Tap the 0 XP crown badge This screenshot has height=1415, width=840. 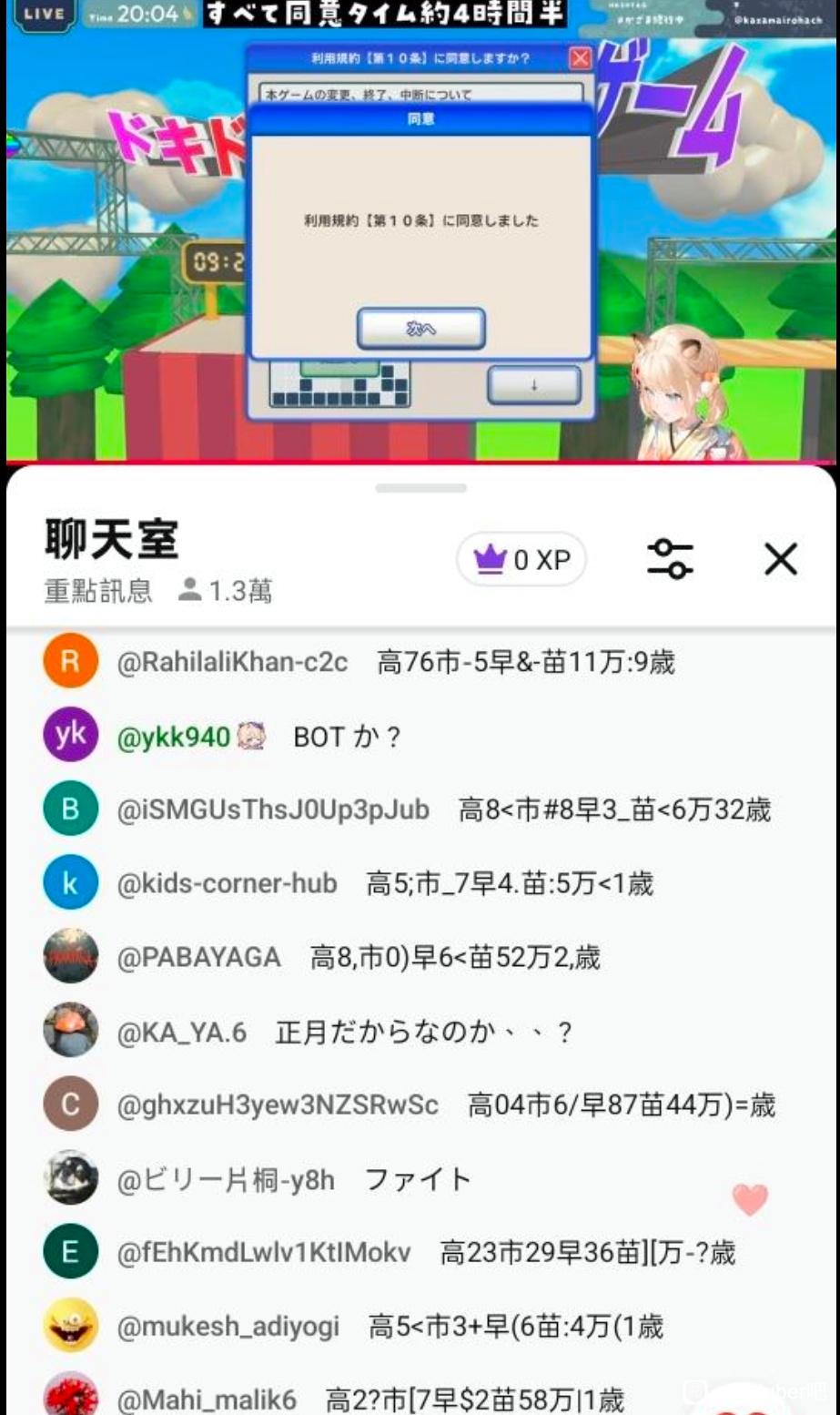[521, 559]
